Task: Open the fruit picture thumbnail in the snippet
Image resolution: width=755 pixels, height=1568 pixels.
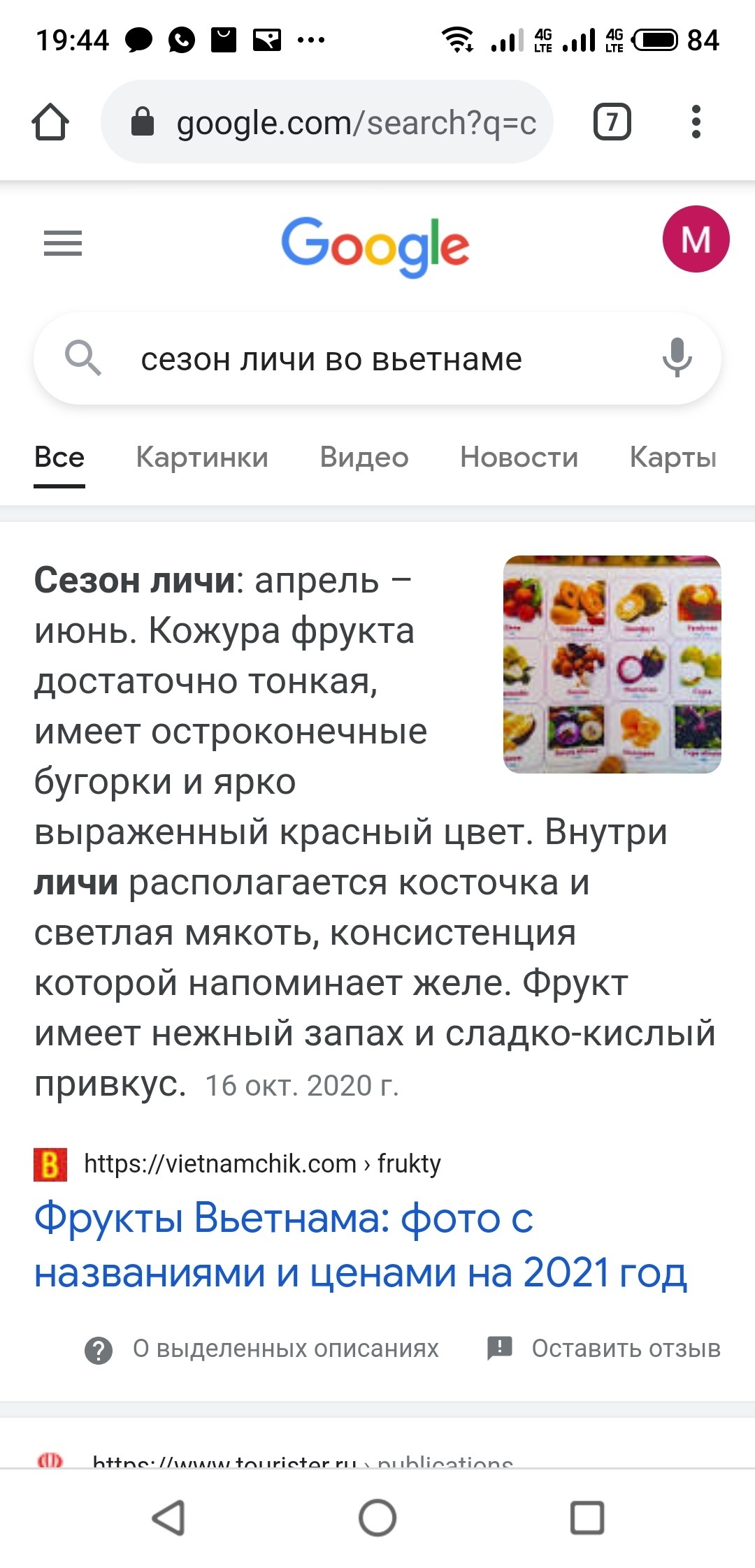Action: pyautogui.click(x=612, y=664)
